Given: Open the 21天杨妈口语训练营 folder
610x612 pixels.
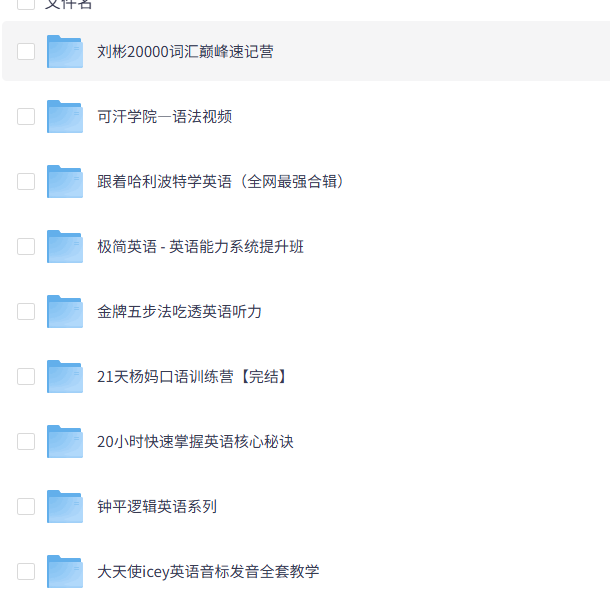Looking at the screenshot, I should [192, 376].
